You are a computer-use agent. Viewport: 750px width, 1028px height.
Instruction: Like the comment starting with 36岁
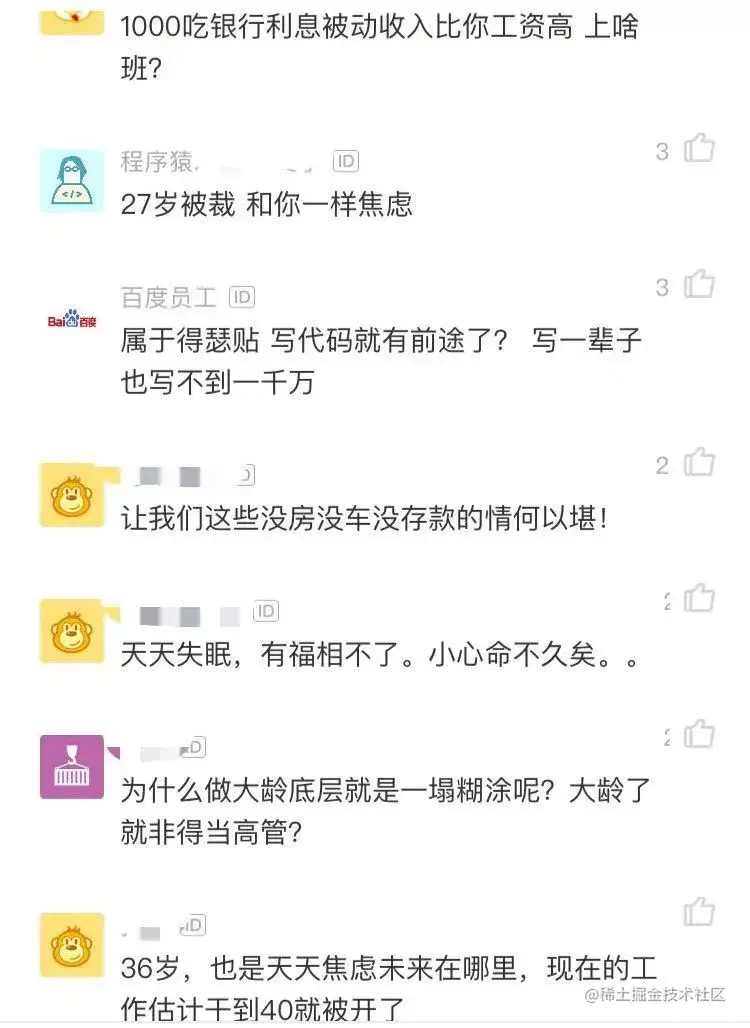699,912
